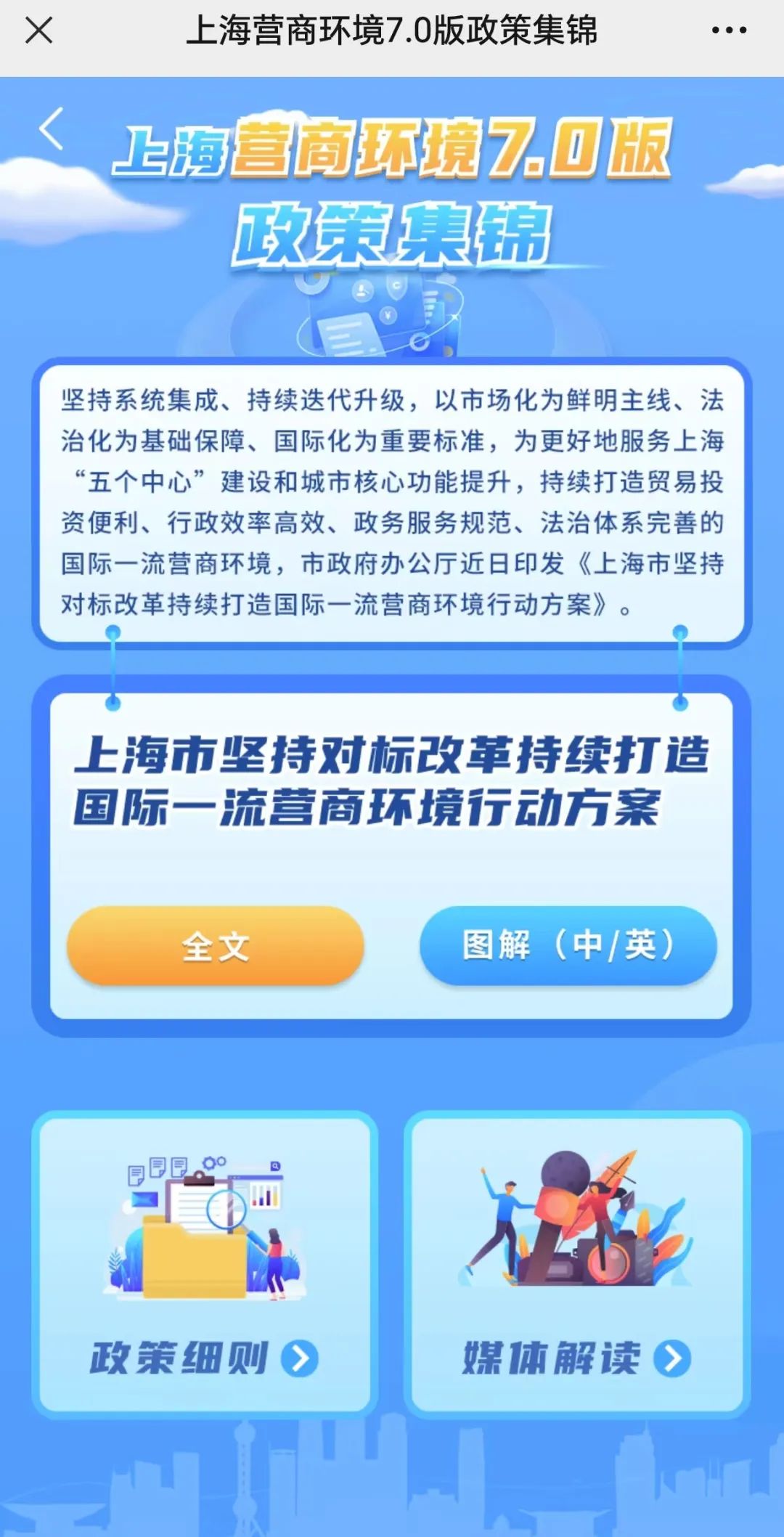Open the 全文 full text button
Viewport: 784px width, 1537px height.
click(216, 945)
